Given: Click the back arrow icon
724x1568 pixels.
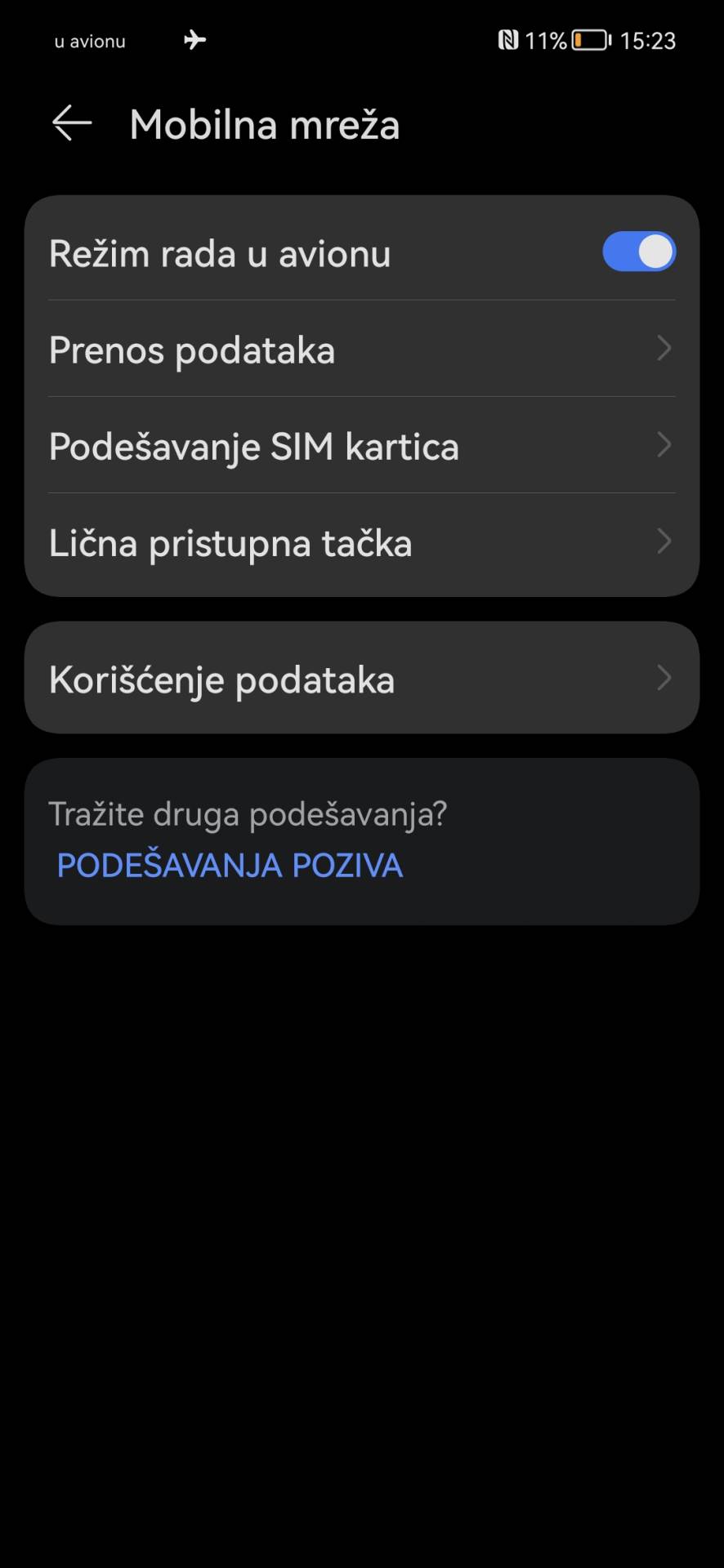Looking at the screenshot, I should pyautogui.click(x=69, y=122).
